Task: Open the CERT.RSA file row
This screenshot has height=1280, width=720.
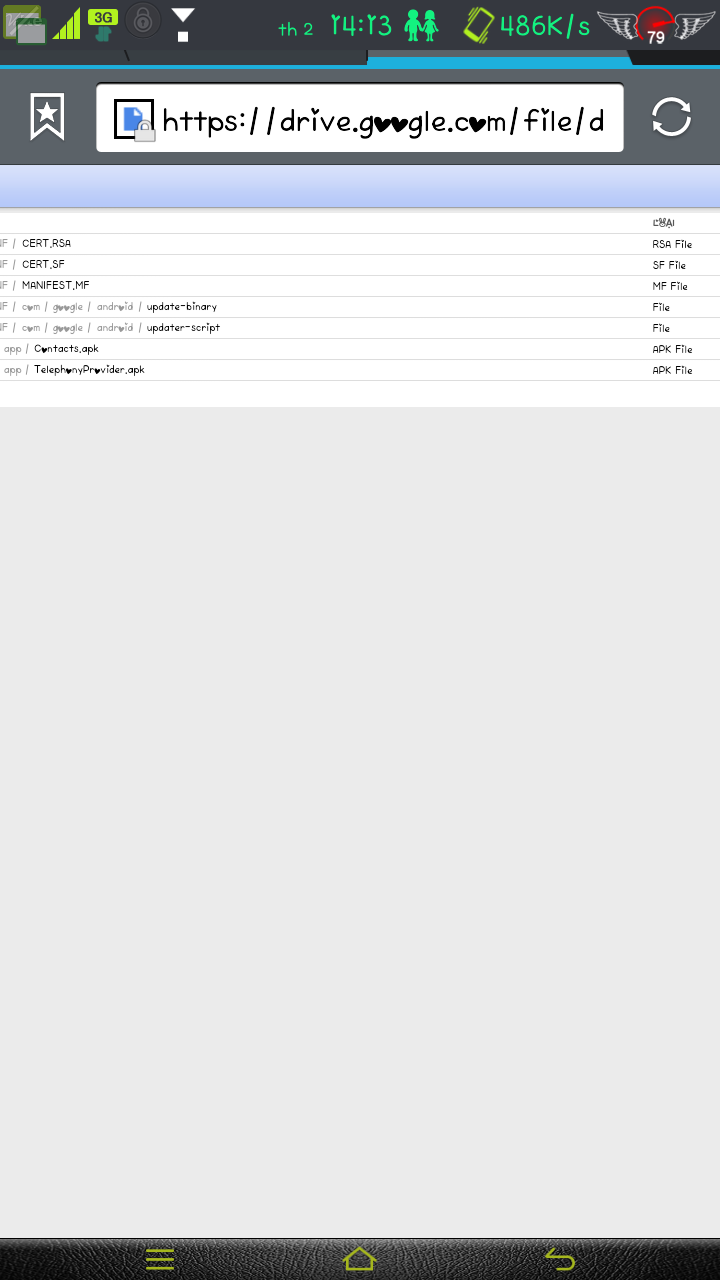Action: (360, 244)
